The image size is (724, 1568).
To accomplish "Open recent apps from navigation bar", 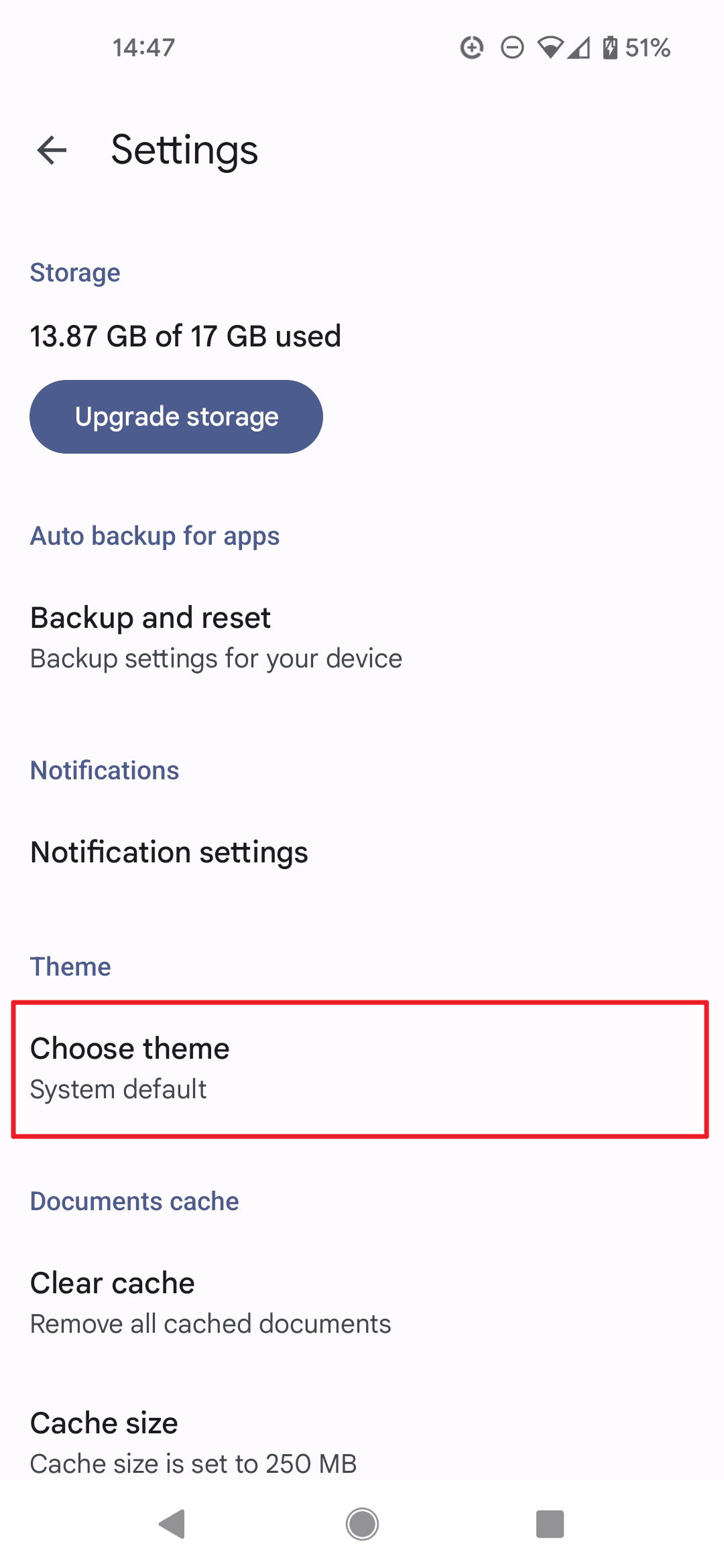I will (550, 1524).
